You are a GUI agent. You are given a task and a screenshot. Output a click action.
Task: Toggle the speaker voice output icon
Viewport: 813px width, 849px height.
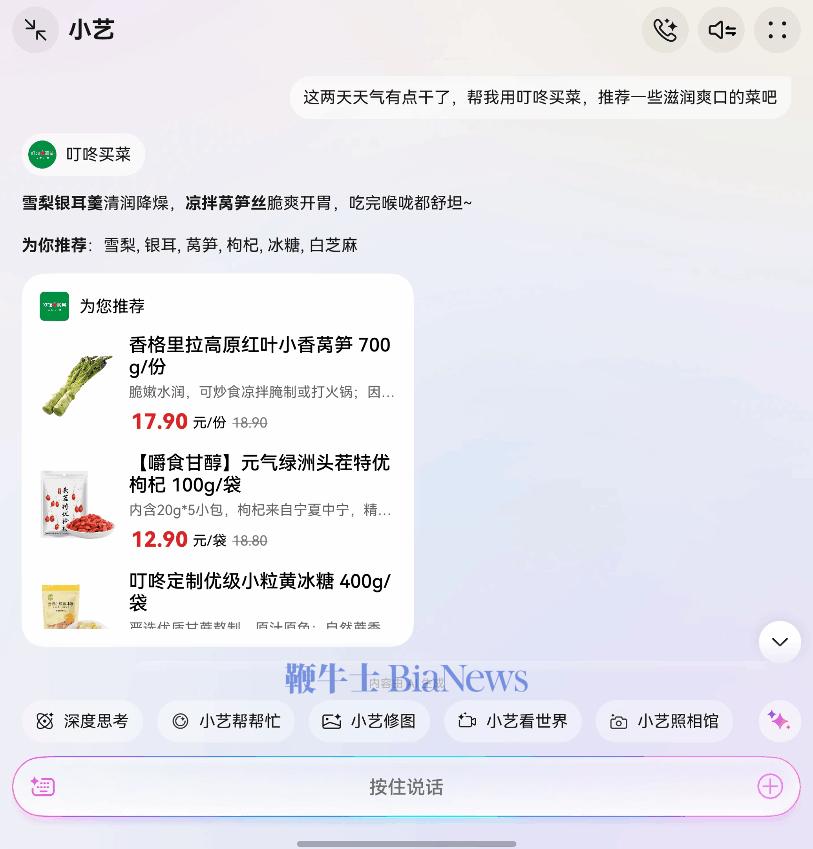click(x=722, y=30)
